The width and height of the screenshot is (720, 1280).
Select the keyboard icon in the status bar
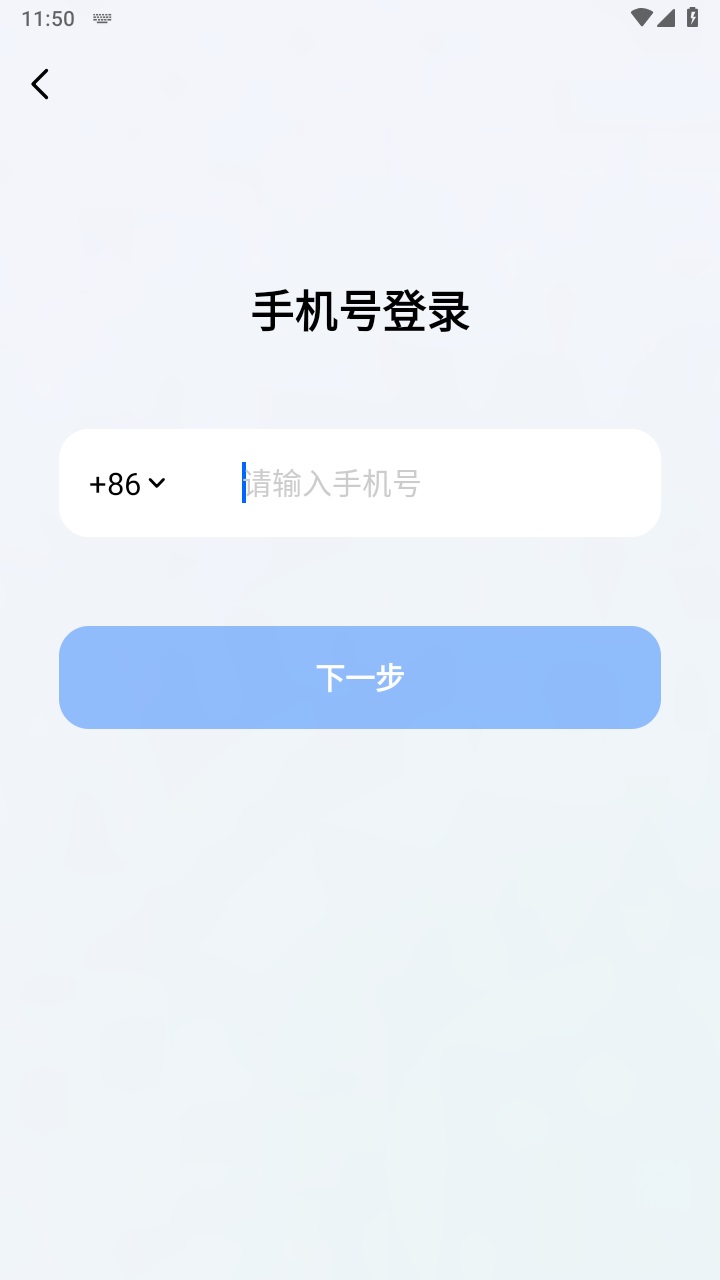tap(101, 18)
